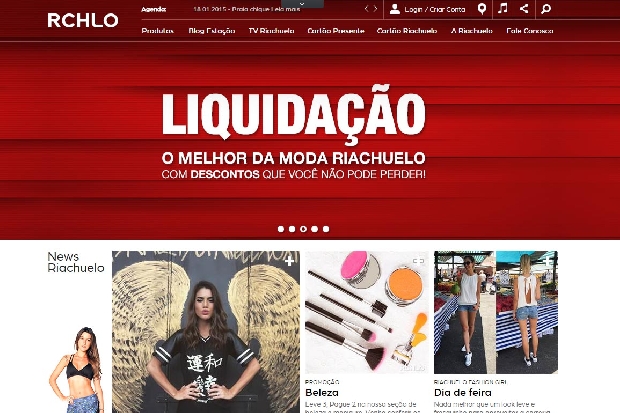
Task: Open the music note icon
Action: [x=503, y=9]
